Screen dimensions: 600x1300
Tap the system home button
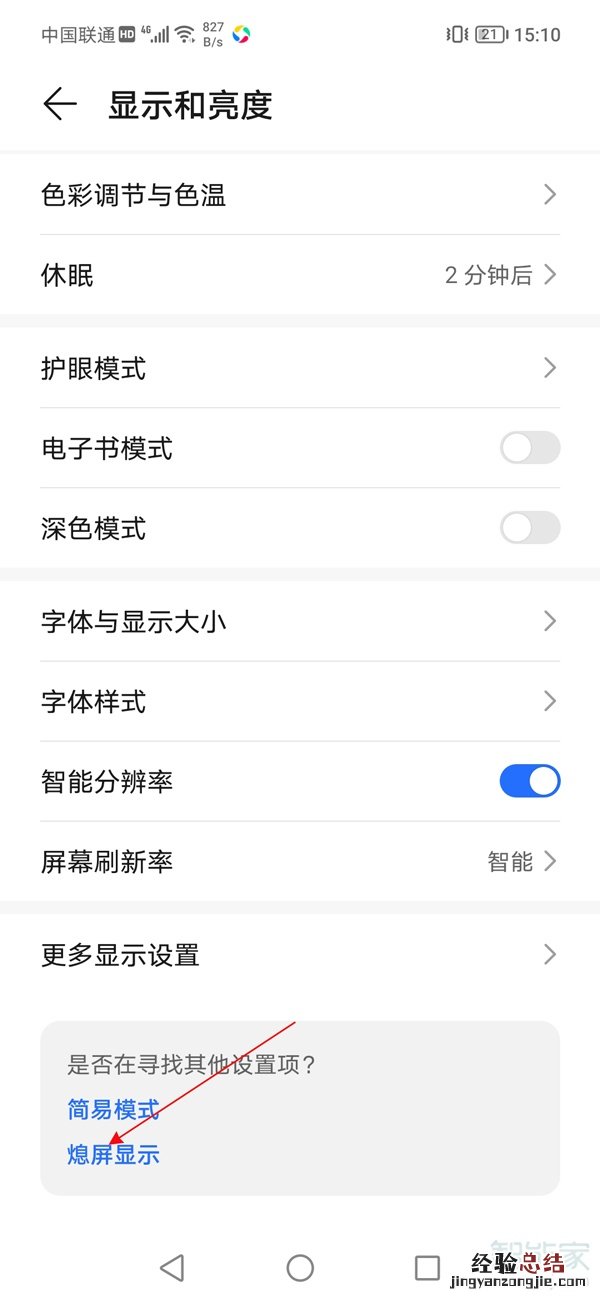300,1268
